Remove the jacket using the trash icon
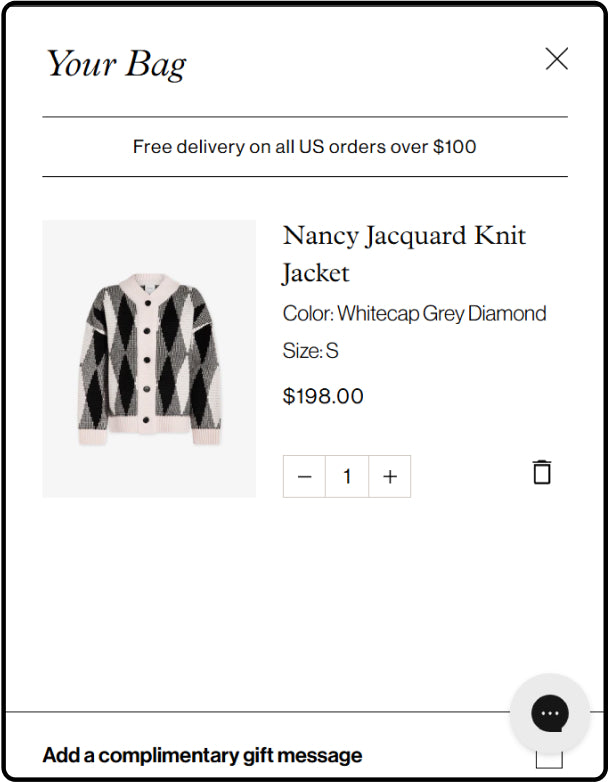The width and height of the screenshot is (608, 782). [542, 472]
